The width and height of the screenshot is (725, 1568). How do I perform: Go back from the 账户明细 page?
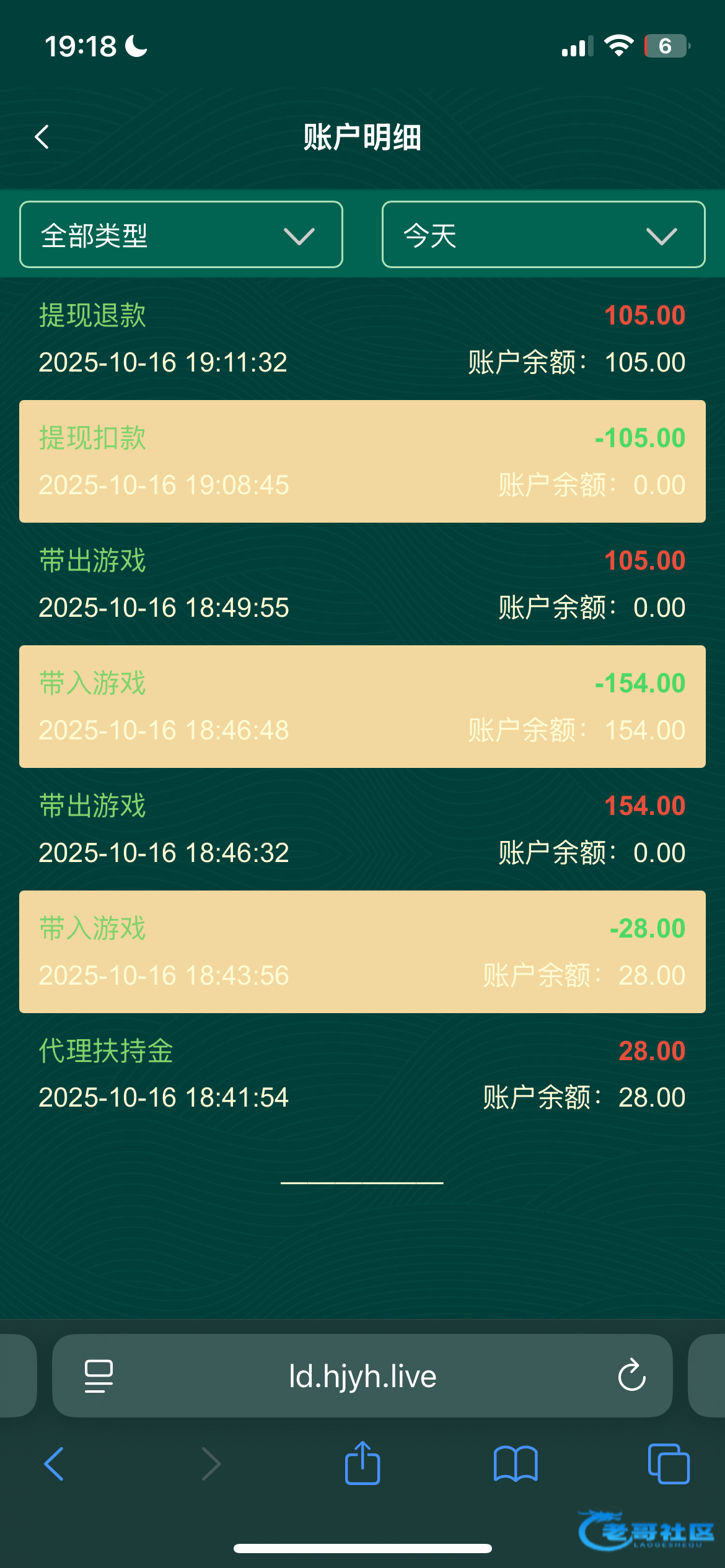tap(42, 137)
